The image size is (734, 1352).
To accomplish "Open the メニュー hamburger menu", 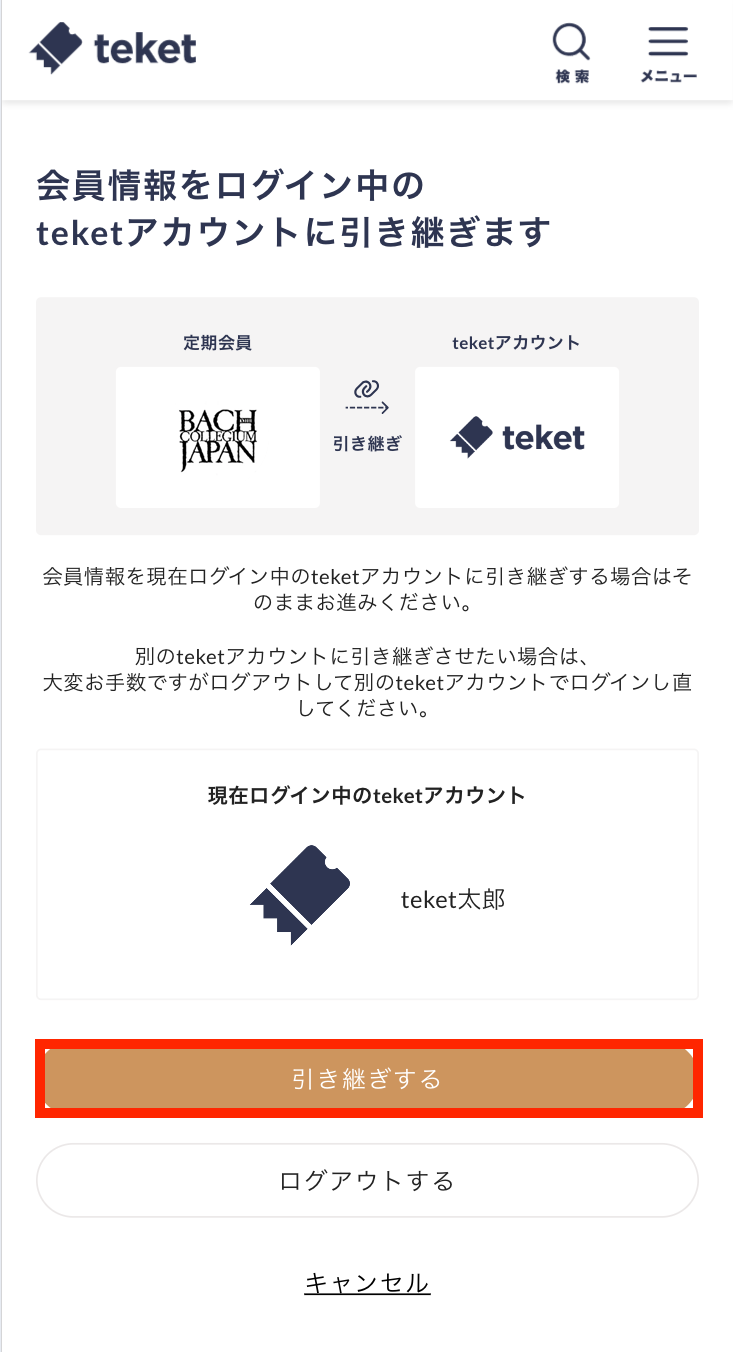I will pos(668,52).
